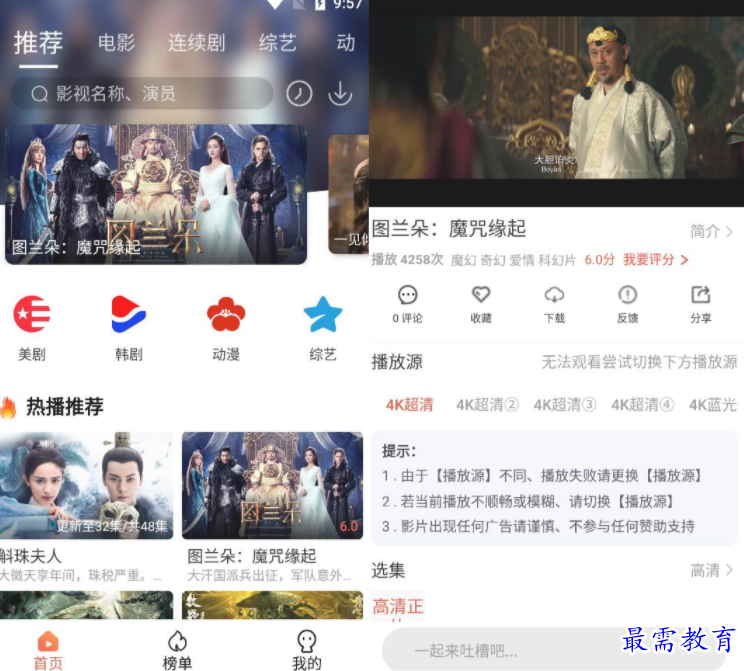Tap the 下载 download icon
The height and width of the screenshot is (671, 744).
tap(554, 304)
